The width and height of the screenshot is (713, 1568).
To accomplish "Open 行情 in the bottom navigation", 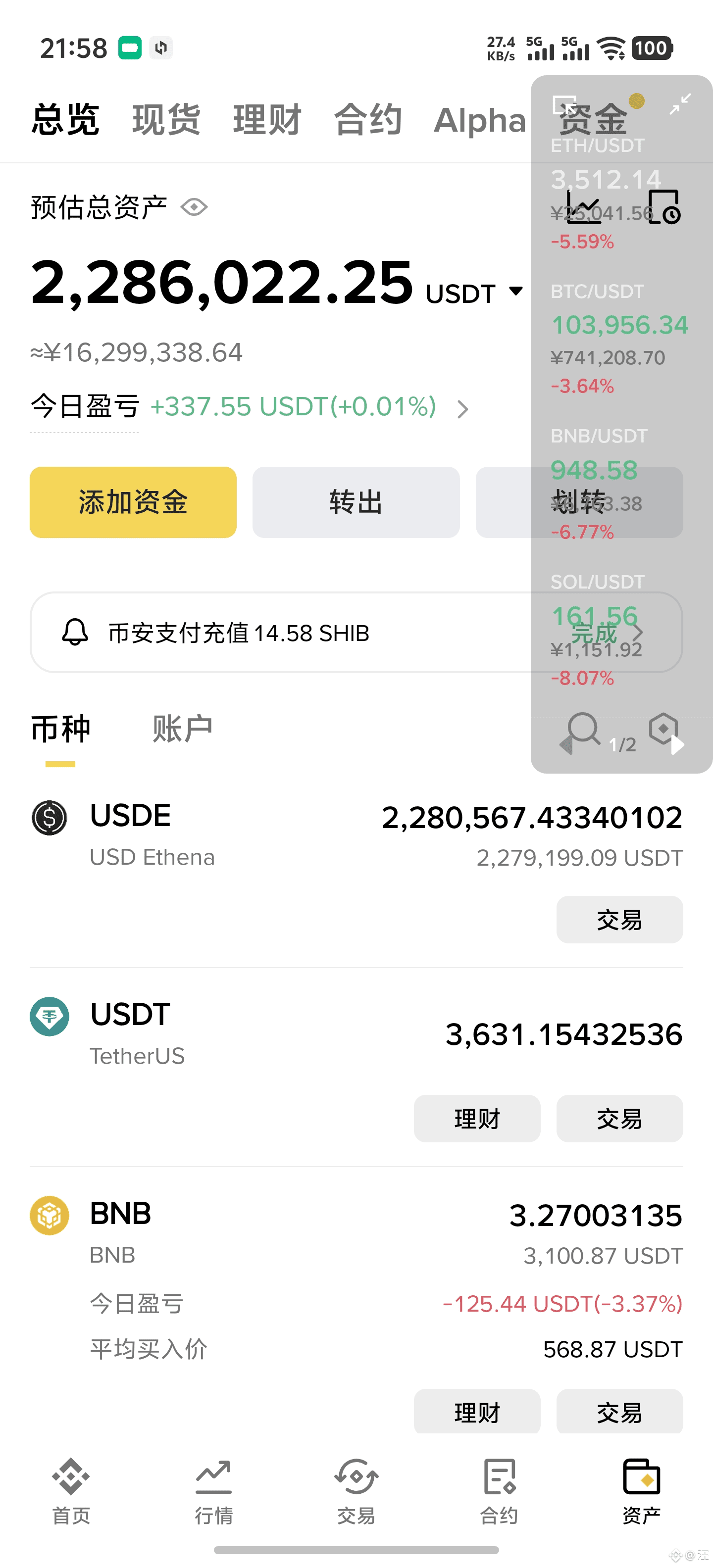I will click(214, 1489).
